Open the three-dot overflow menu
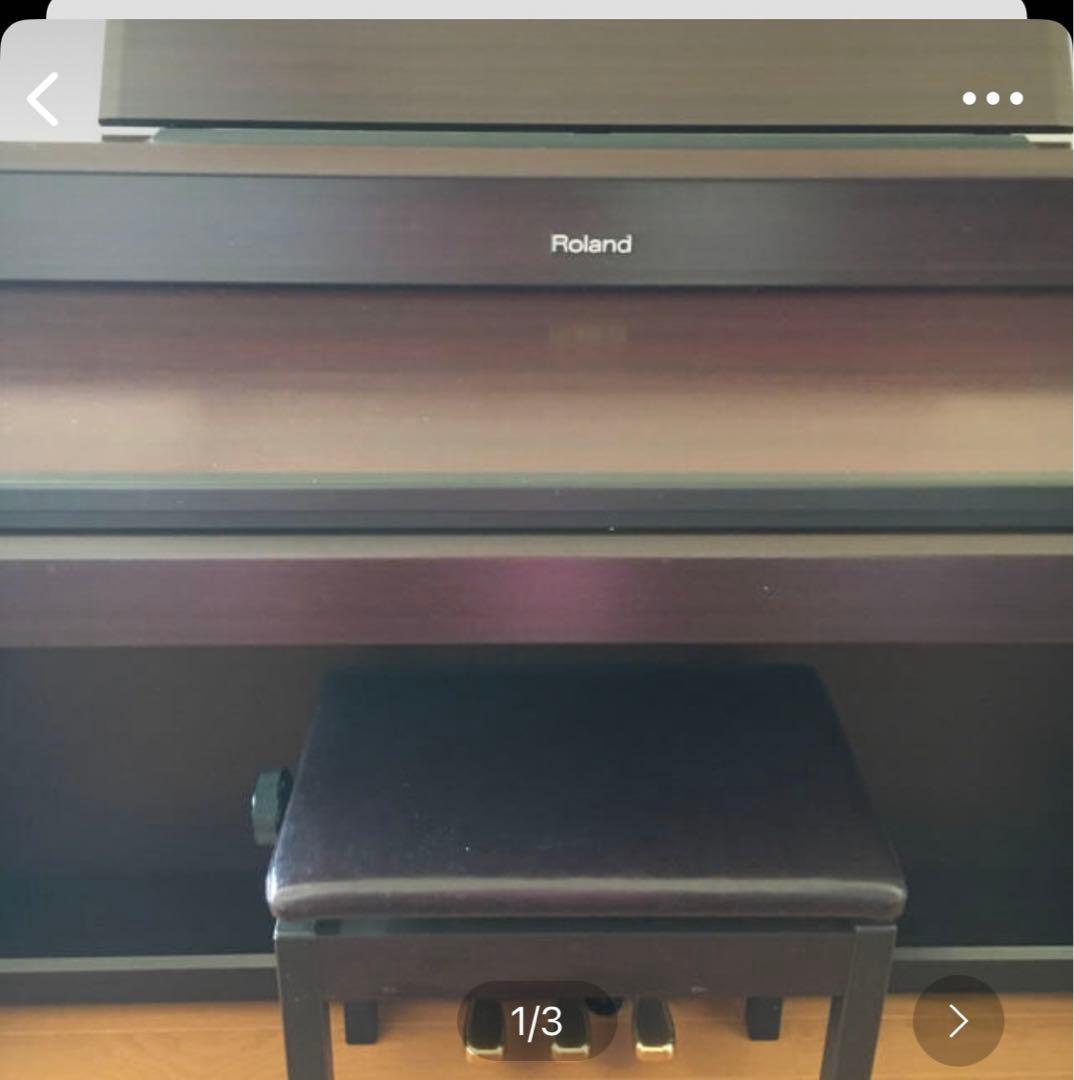Viewport: 1074px width, 1080px height. [992, 98]
